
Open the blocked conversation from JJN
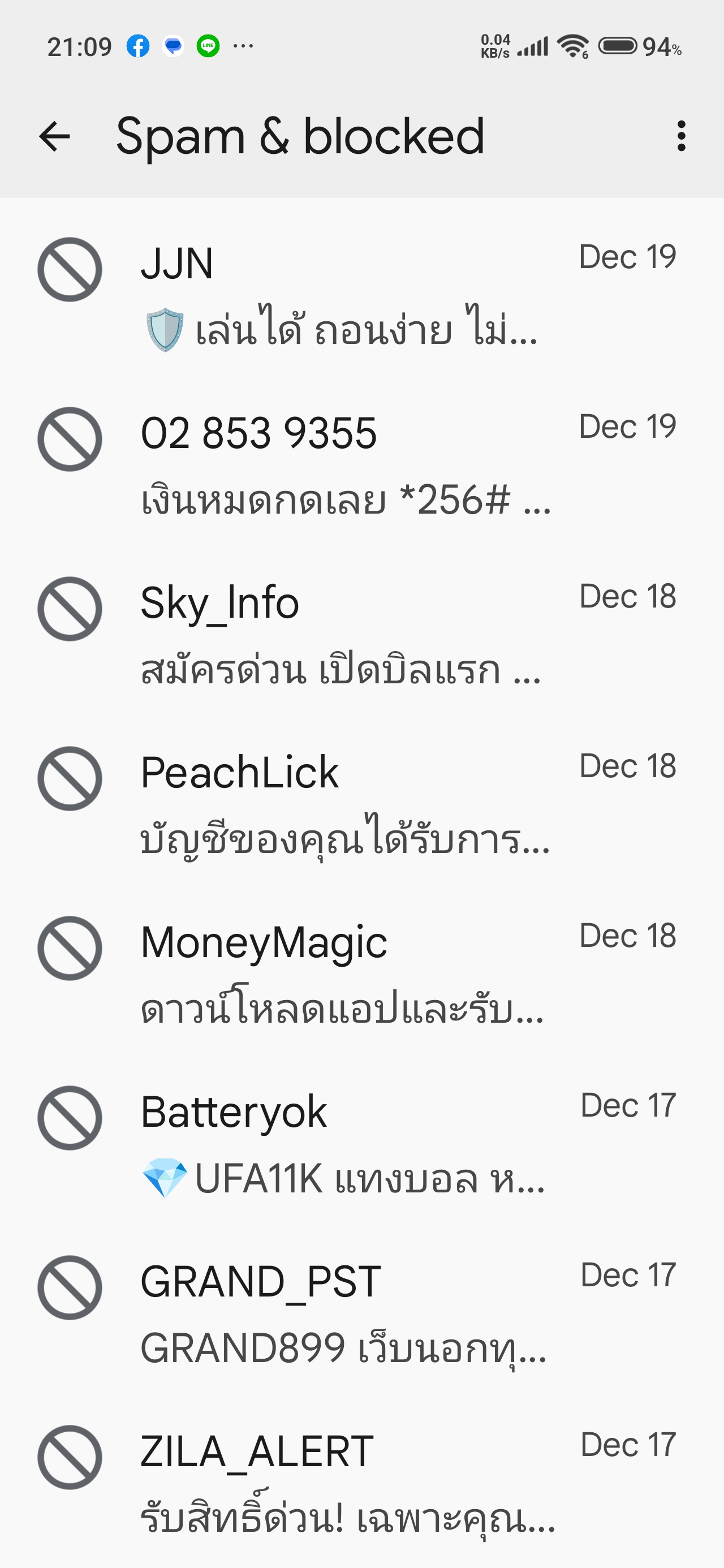361,296
